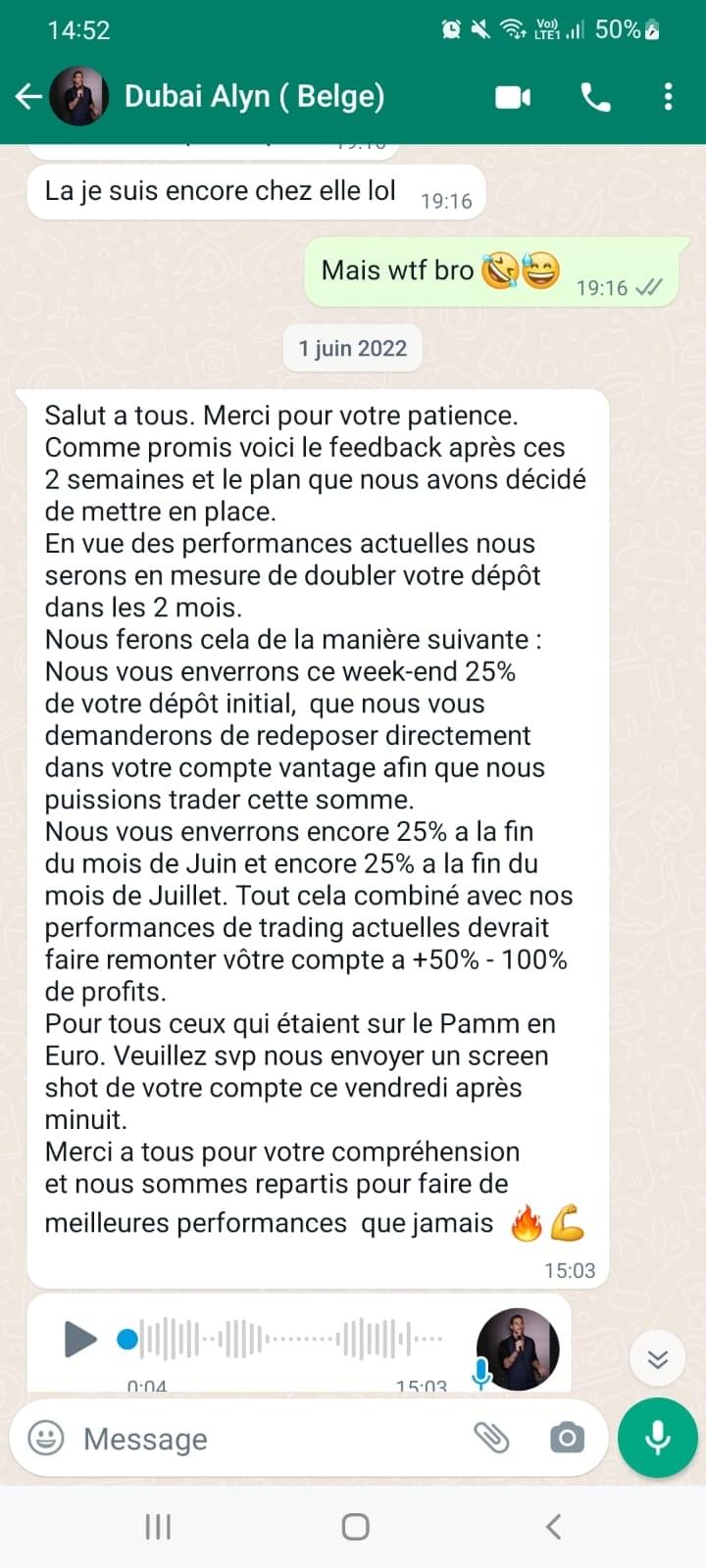The image size is (706, 1568).
Task: Open the overflow menu
Action: point(668,96)
